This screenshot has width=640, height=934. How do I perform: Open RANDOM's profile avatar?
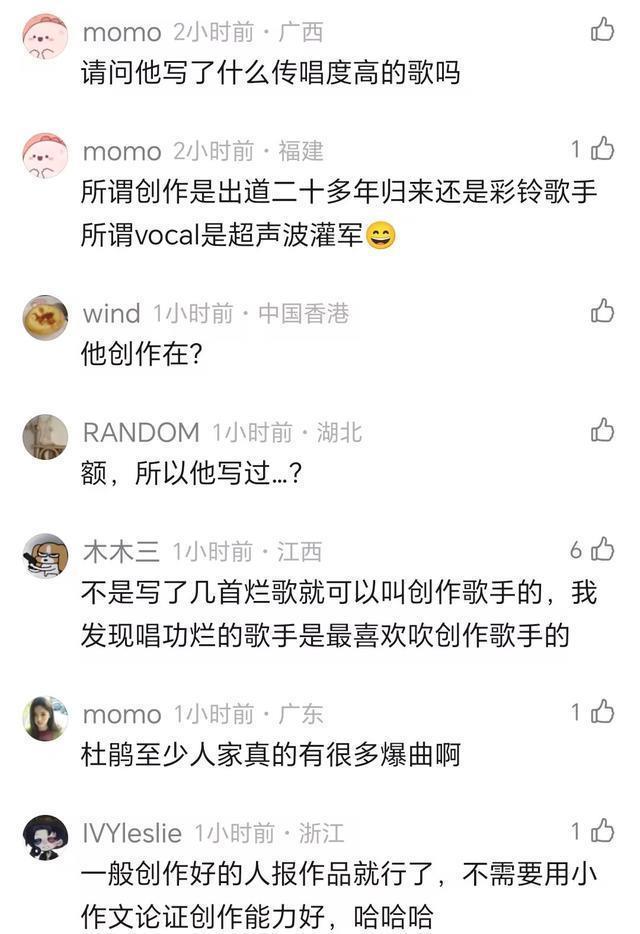45,436
